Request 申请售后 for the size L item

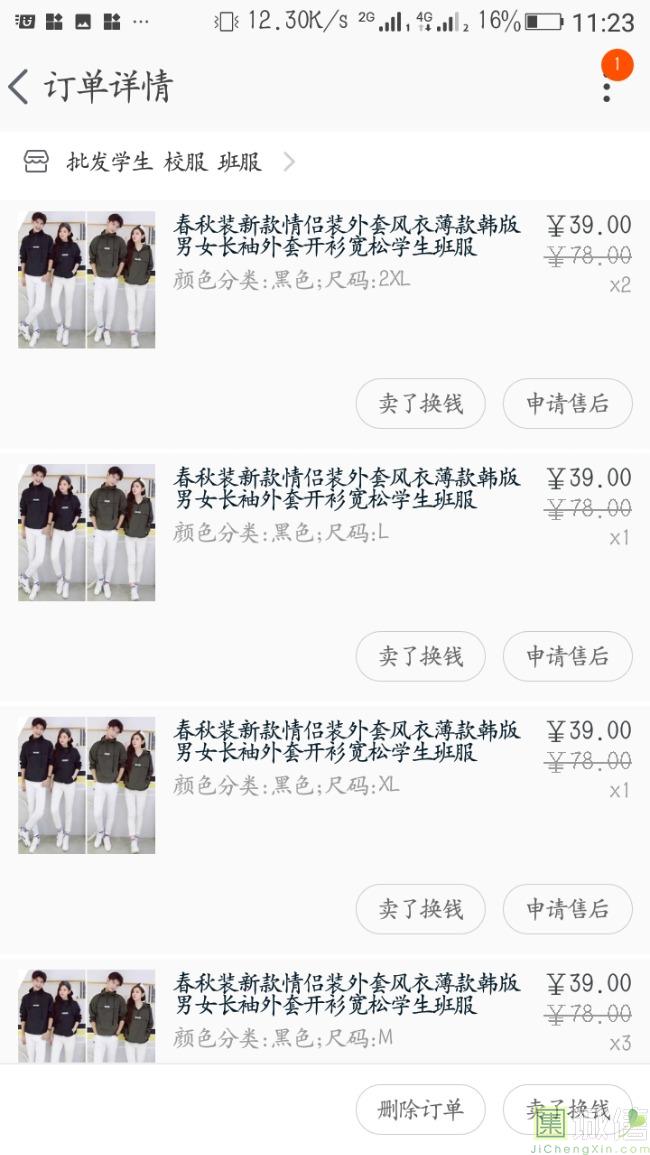tap(567, 657)
